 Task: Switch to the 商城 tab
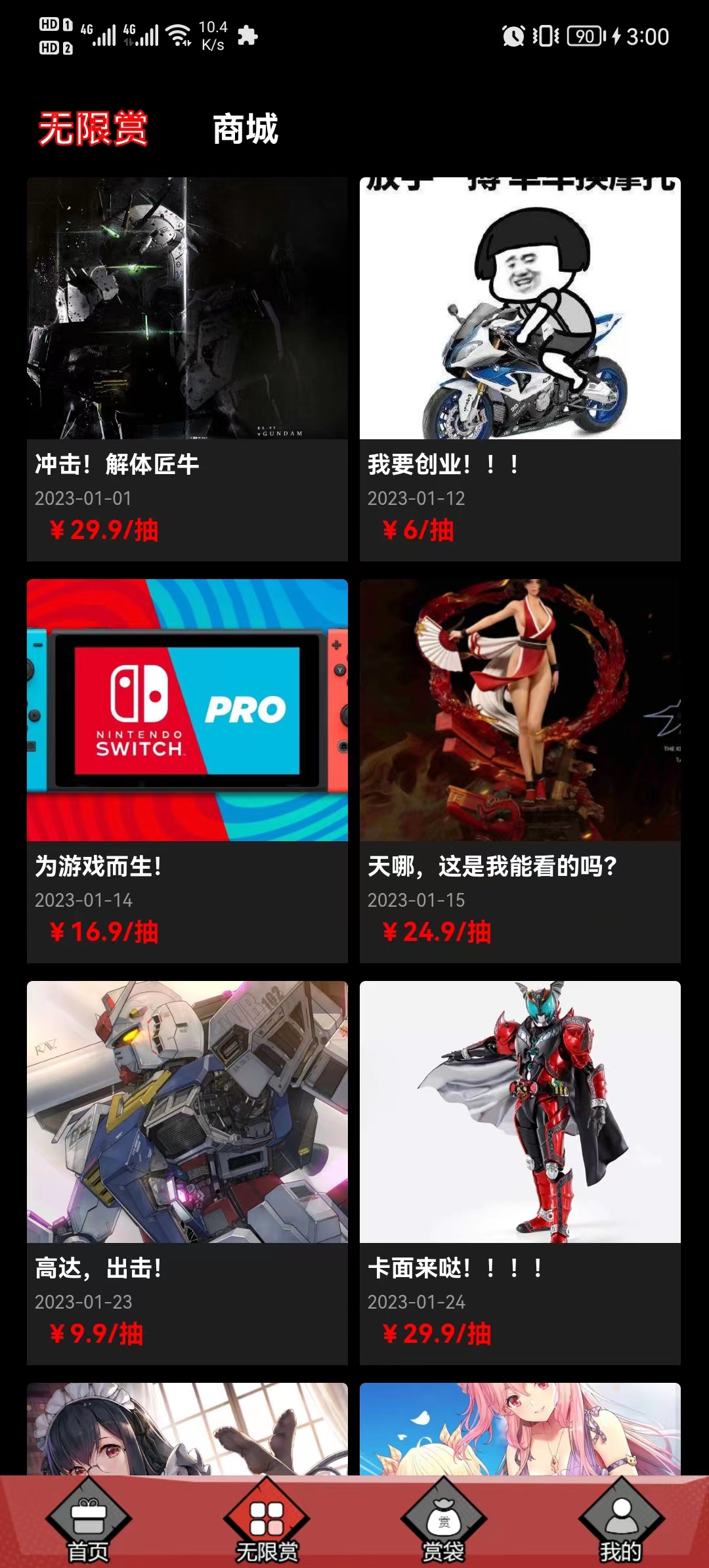(246, 129)
